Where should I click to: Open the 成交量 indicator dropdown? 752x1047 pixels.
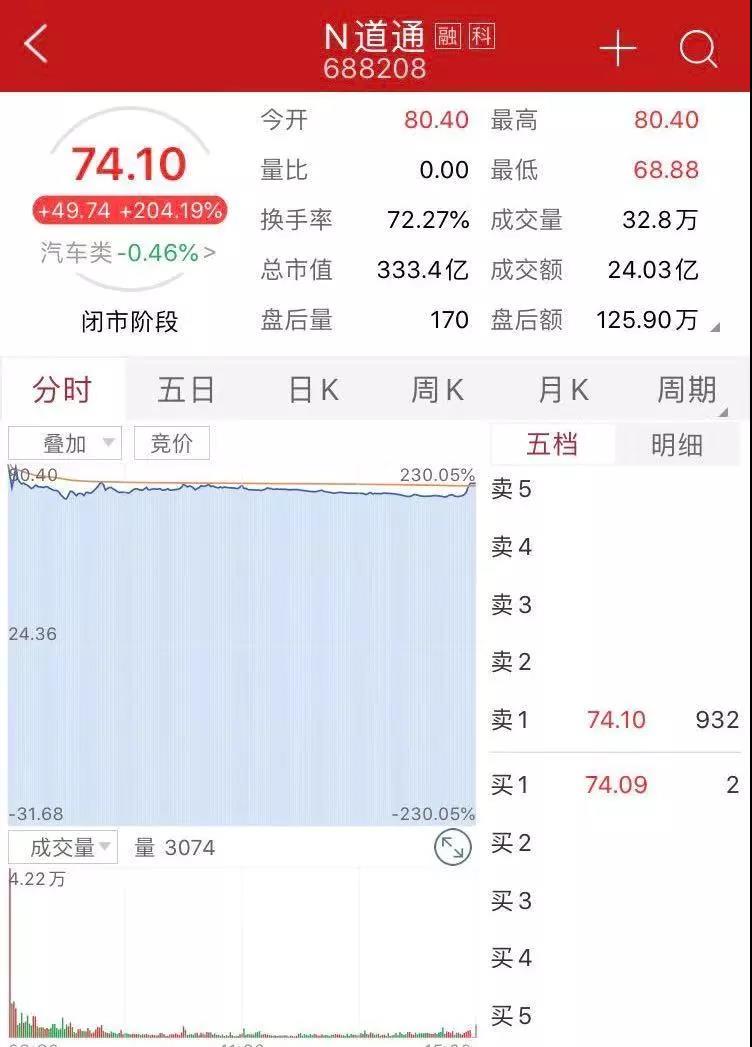pyautogui.click(x=63, y=848)
